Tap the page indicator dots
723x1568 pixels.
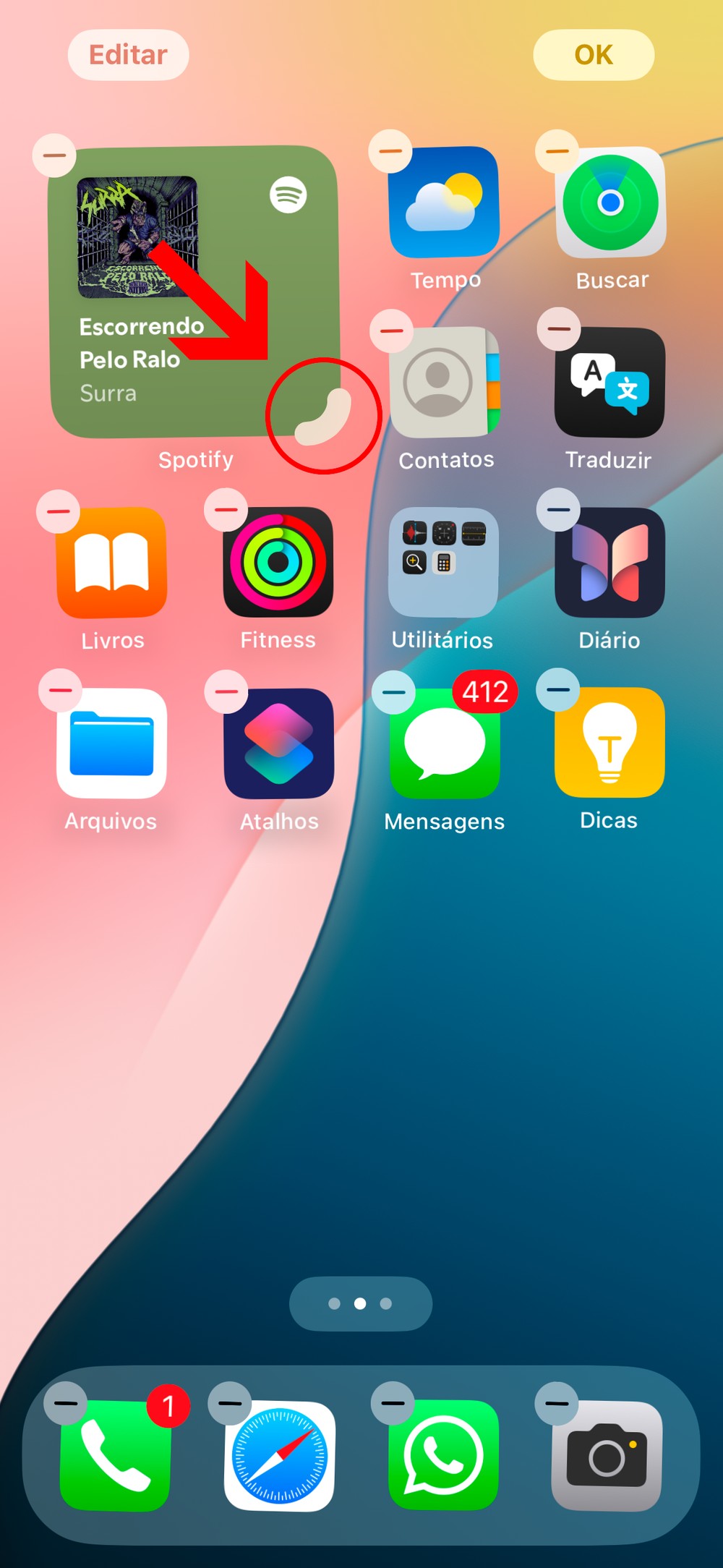tap(360, 1303)
